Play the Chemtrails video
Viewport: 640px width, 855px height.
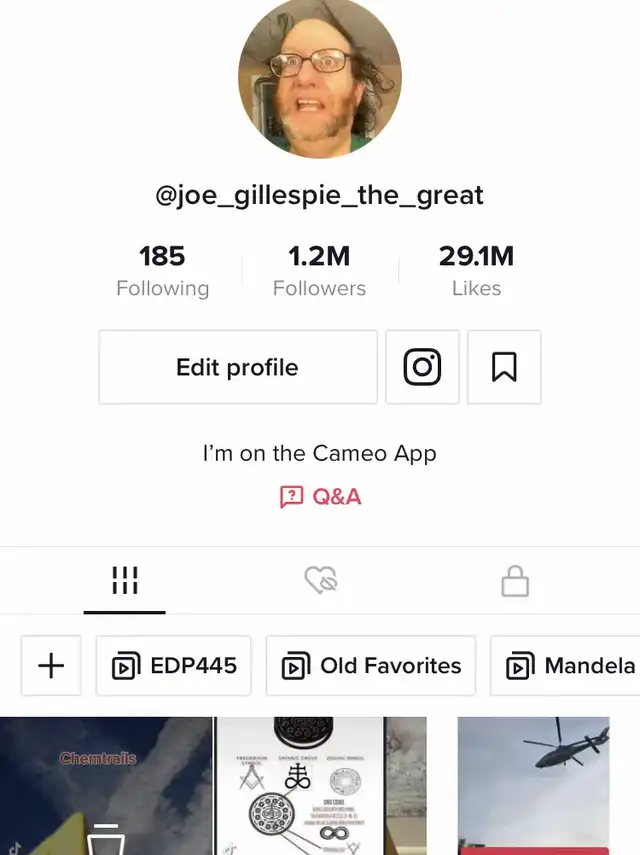[106, 785]
